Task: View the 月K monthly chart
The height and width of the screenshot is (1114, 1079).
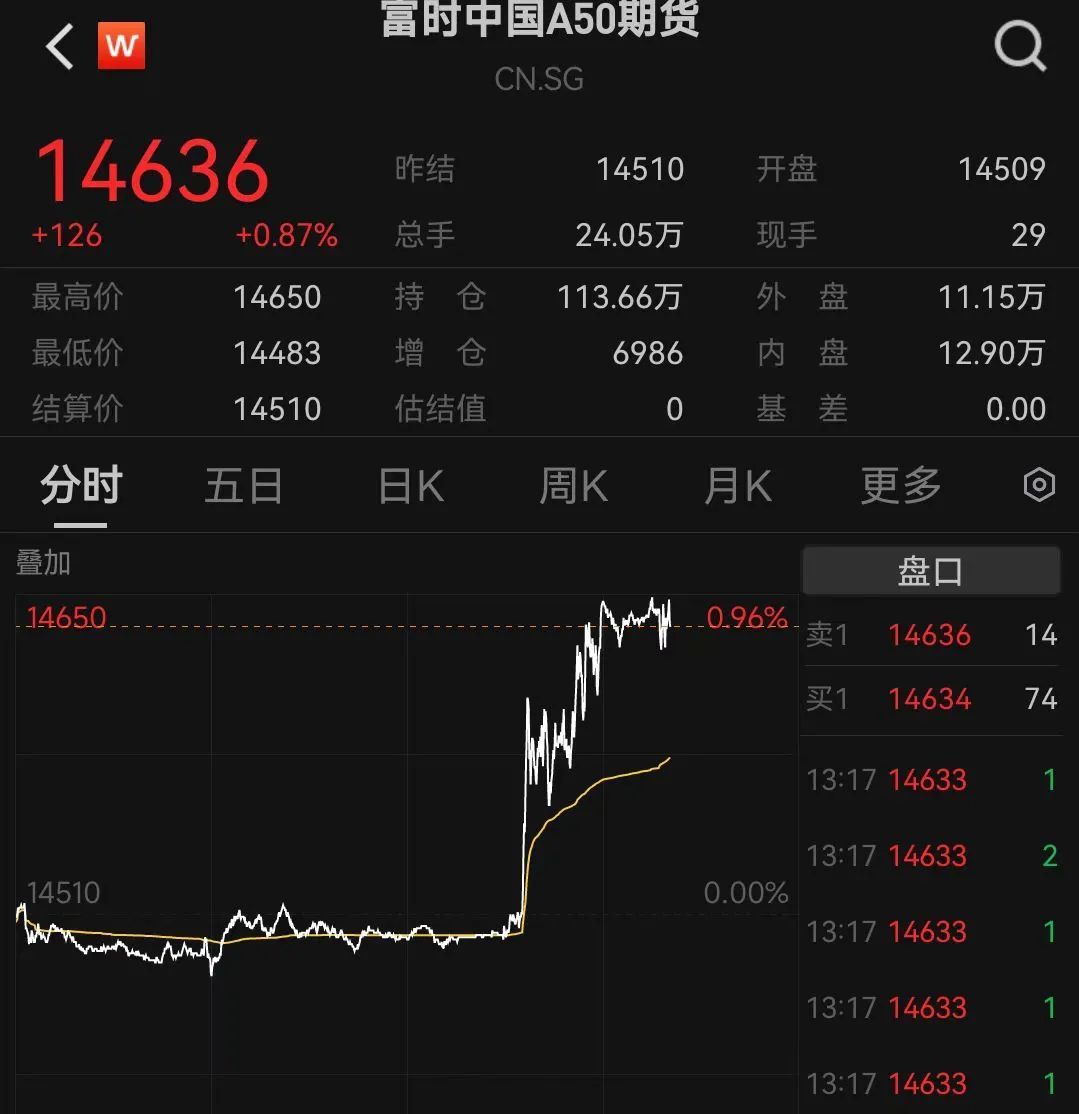Action: (737, 486)
